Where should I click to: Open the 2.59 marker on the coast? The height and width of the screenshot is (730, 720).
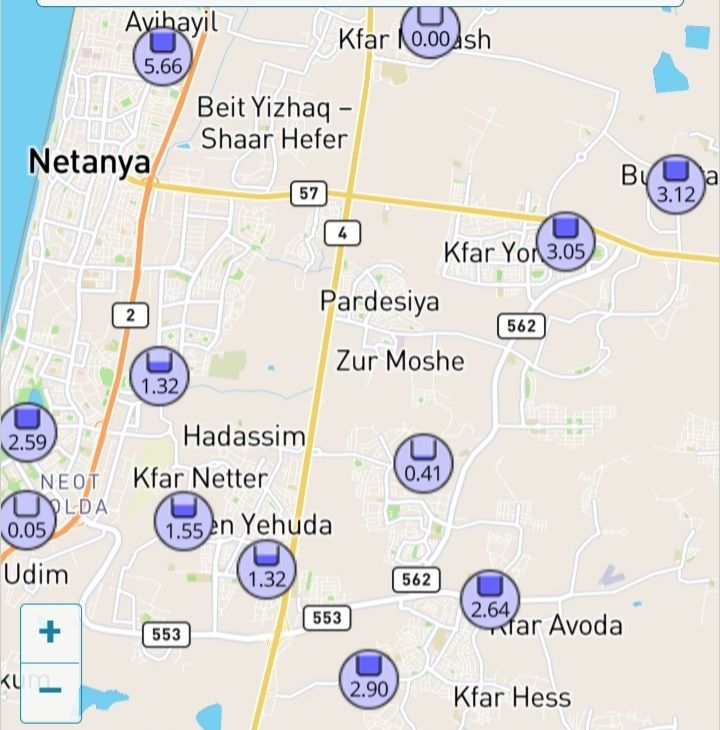[26, 431]
